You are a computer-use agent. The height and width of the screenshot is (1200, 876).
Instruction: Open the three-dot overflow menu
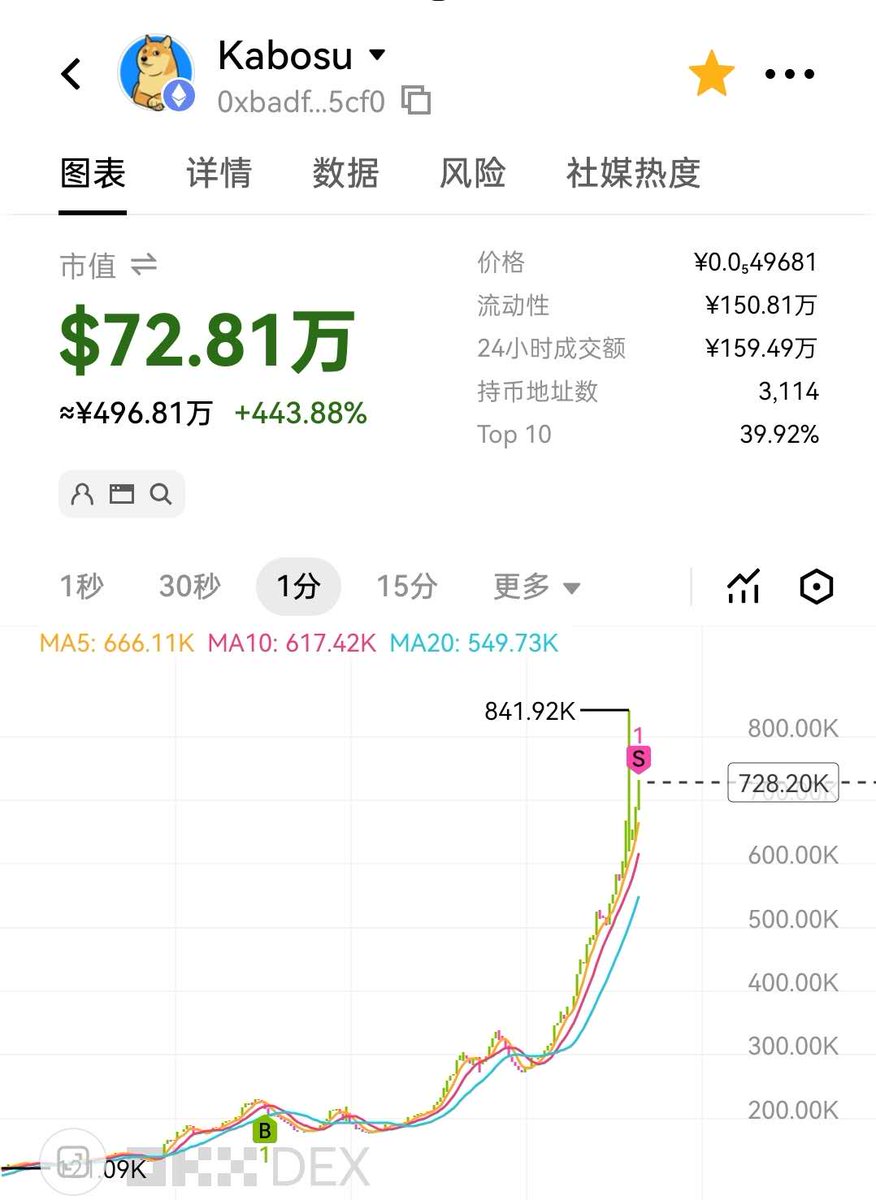click(x=789, y=74)
